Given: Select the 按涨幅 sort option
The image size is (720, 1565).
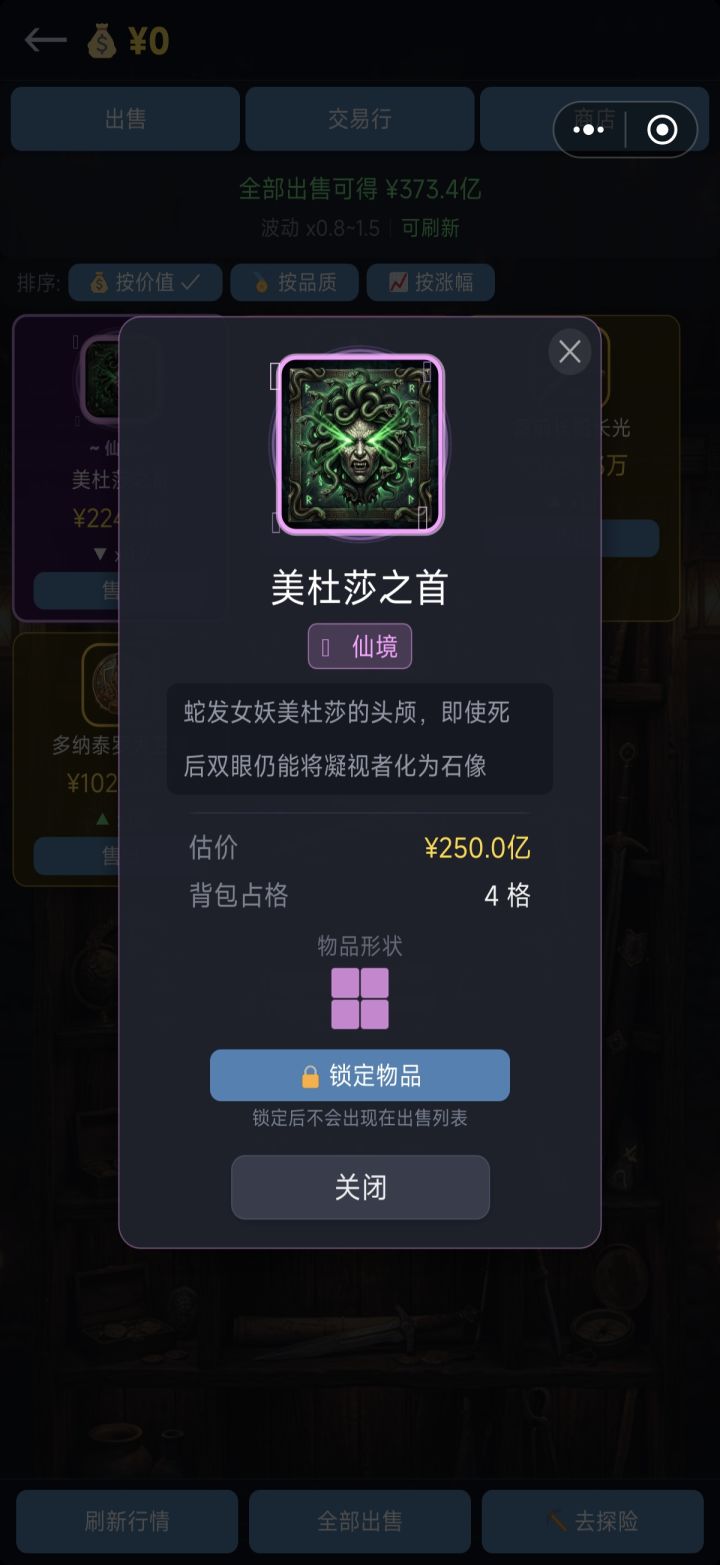Looking at the screenshot, I should (x=430, y=282).
